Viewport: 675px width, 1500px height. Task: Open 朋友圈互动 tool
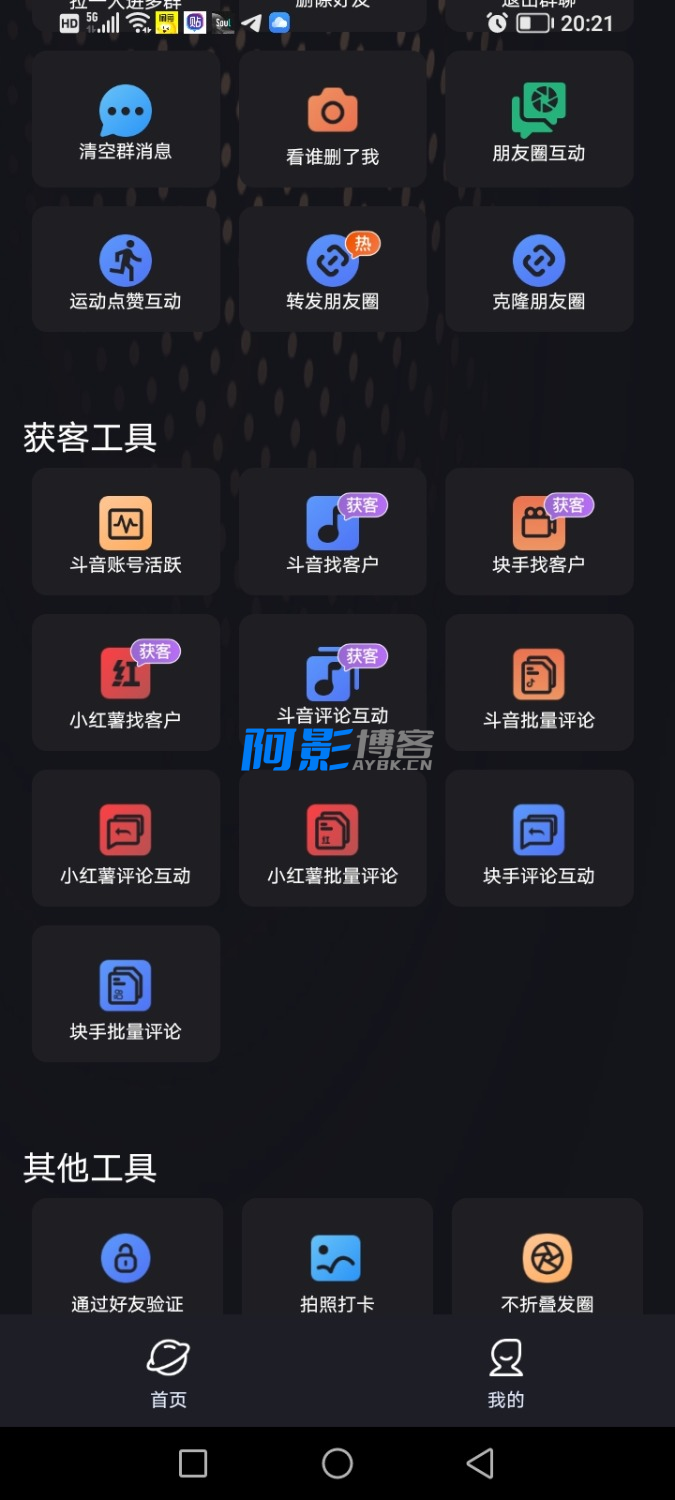539,122
